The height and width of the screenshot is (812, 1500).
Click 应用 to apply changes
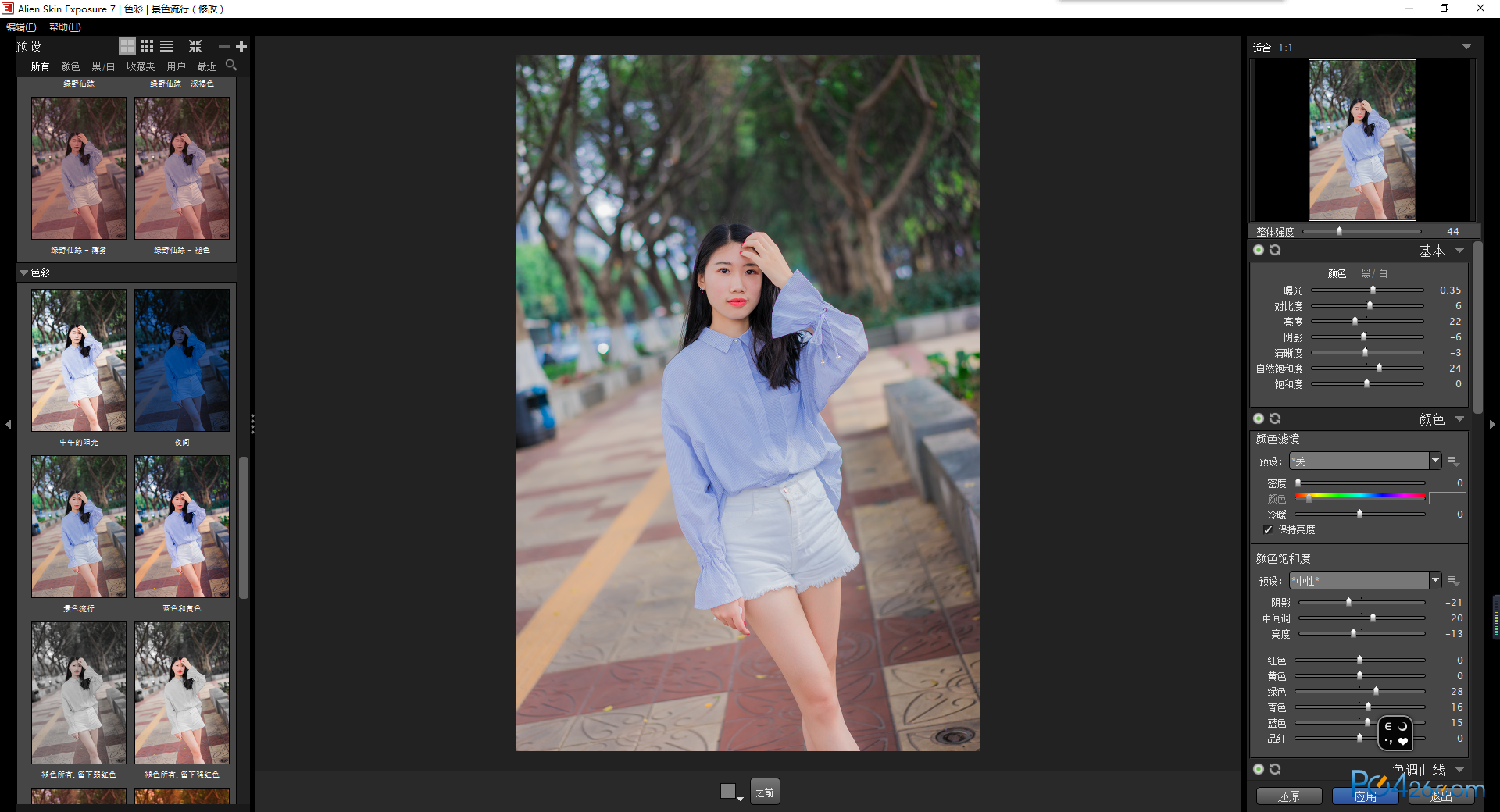1365,796
